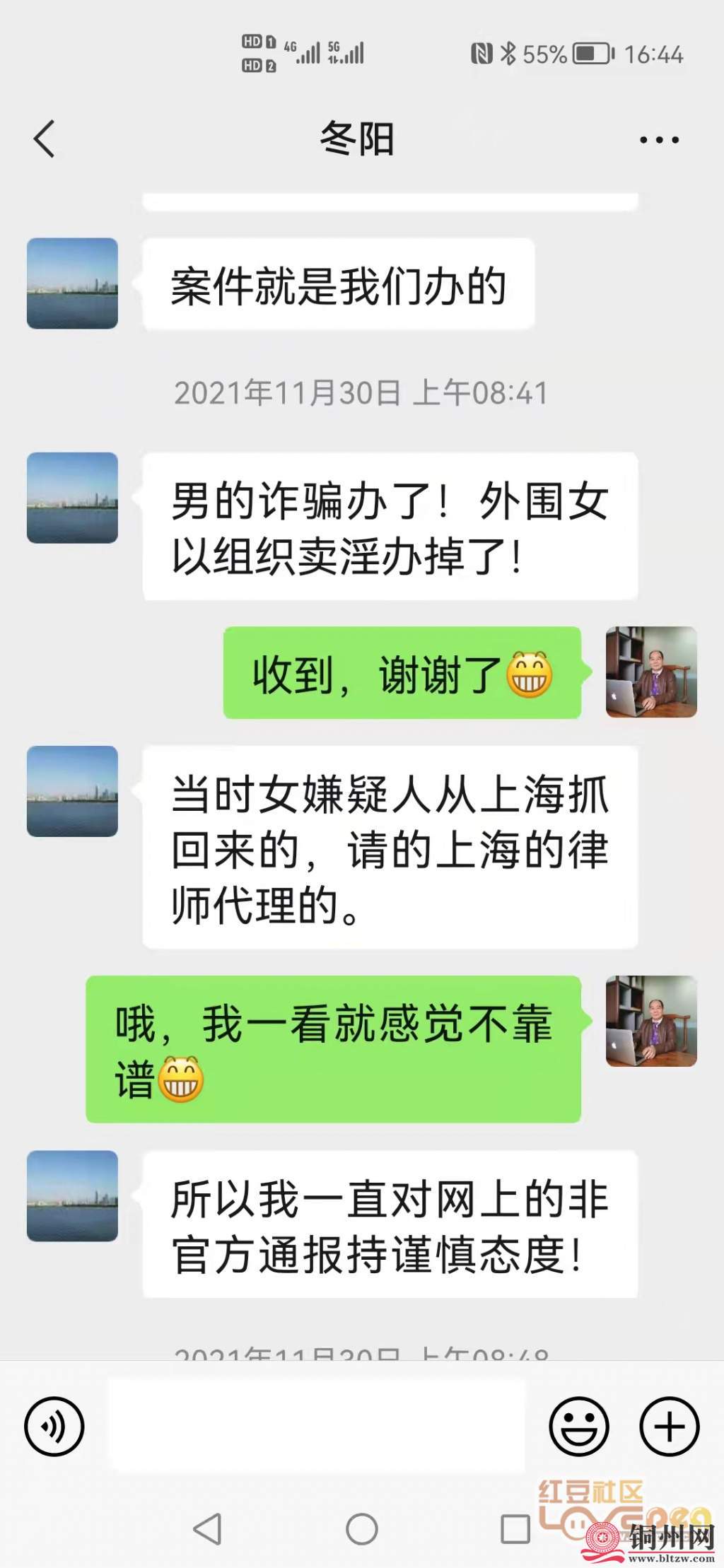Go to the home screen

click(x=361, y=1529)
